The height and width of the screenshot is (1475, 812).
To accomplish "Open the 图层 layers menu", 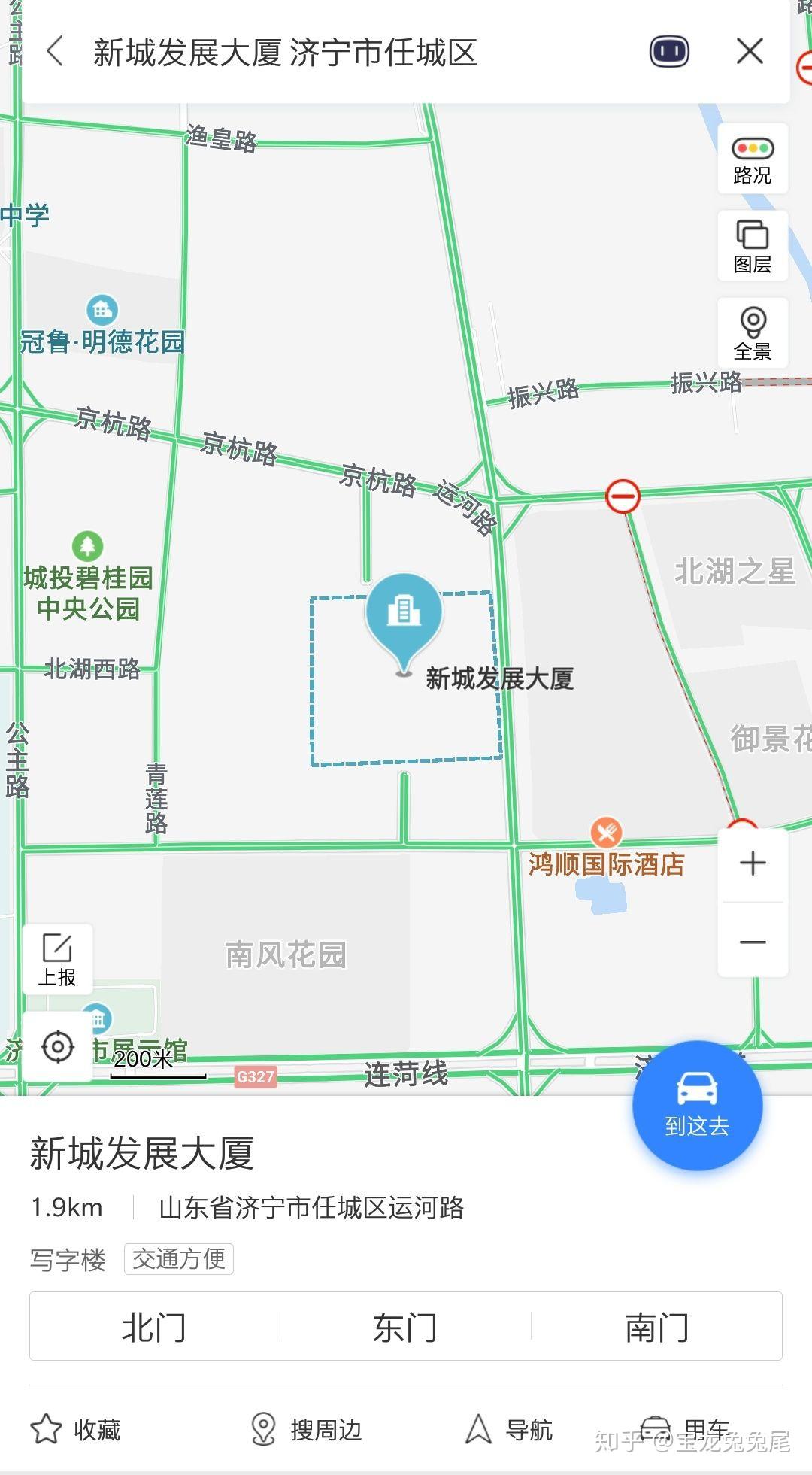I will 753,247.
